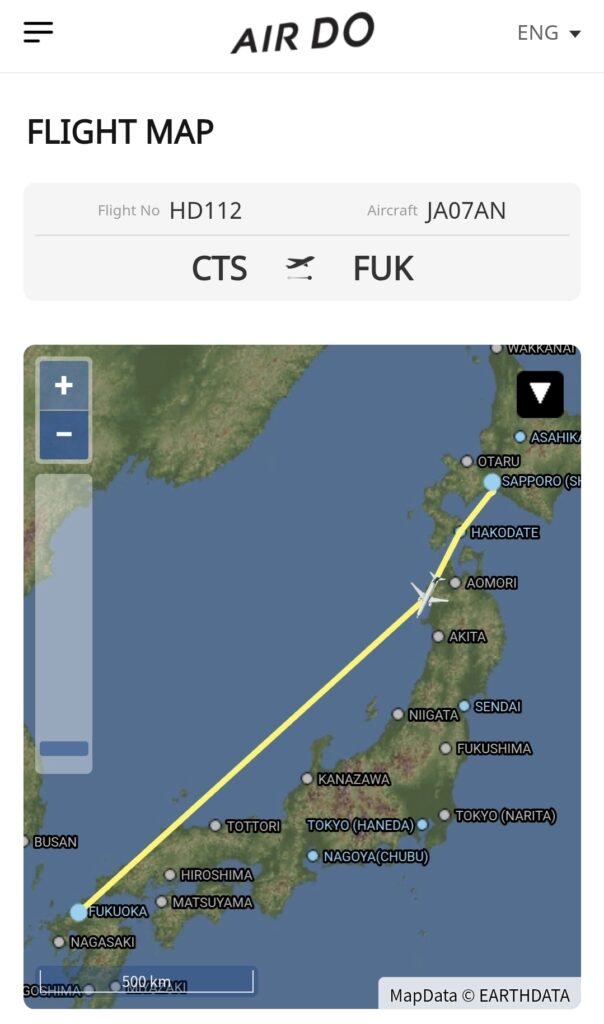The width and height of the screenshot is (604, 1024).
Task: Go to the AIR DO home page
Action: 302,34
